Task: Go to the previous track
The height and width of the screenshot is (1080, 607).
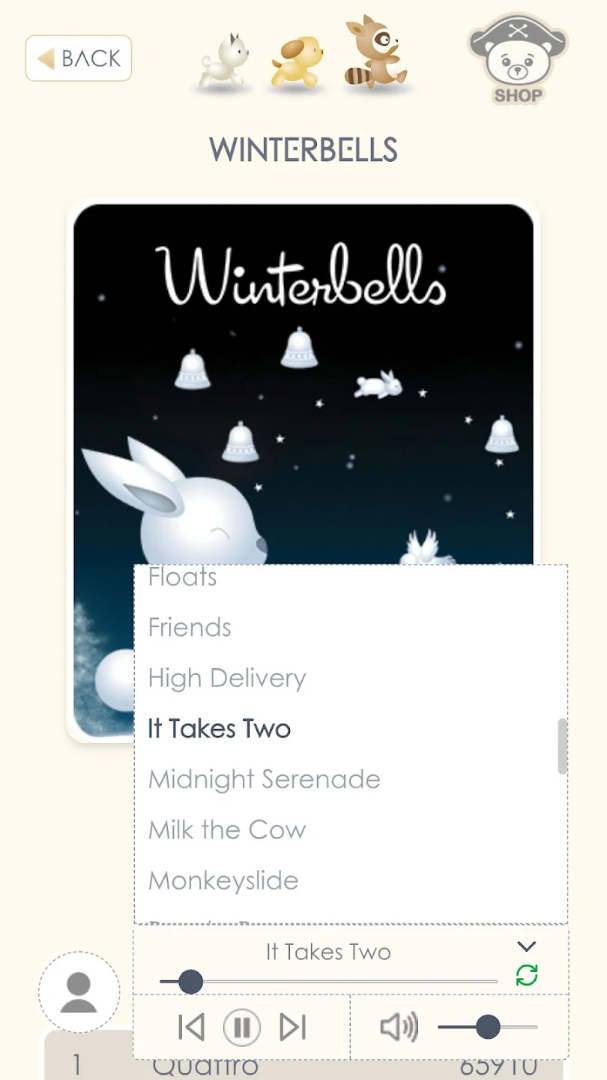Action: point(191,1027)
